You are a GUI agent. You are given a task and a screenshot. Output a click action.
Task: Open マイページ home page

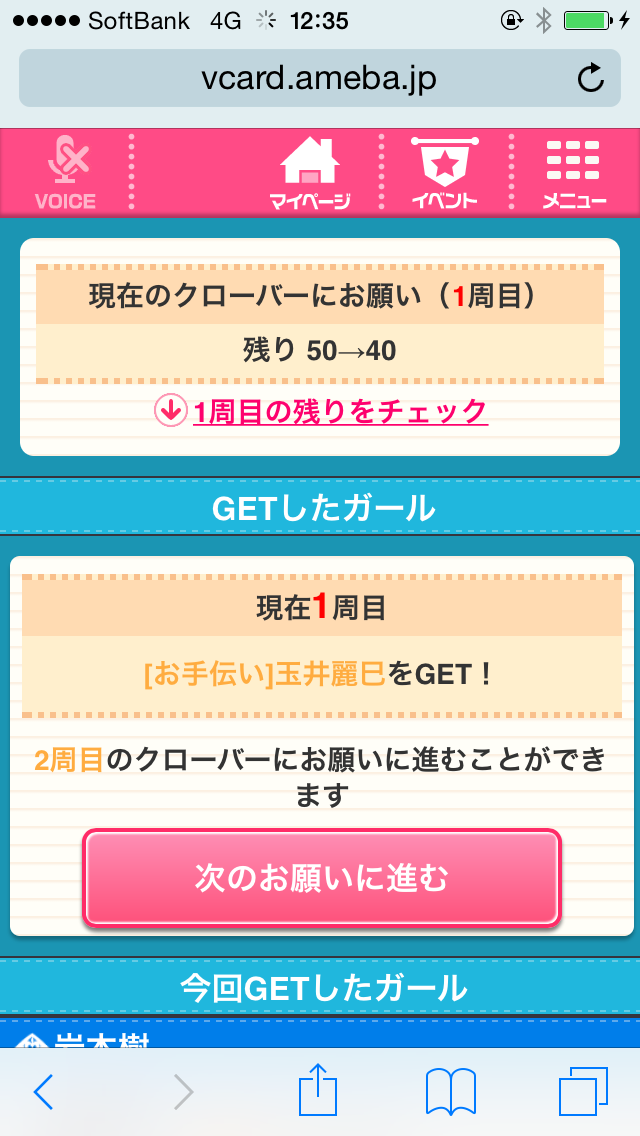[309, 173]
